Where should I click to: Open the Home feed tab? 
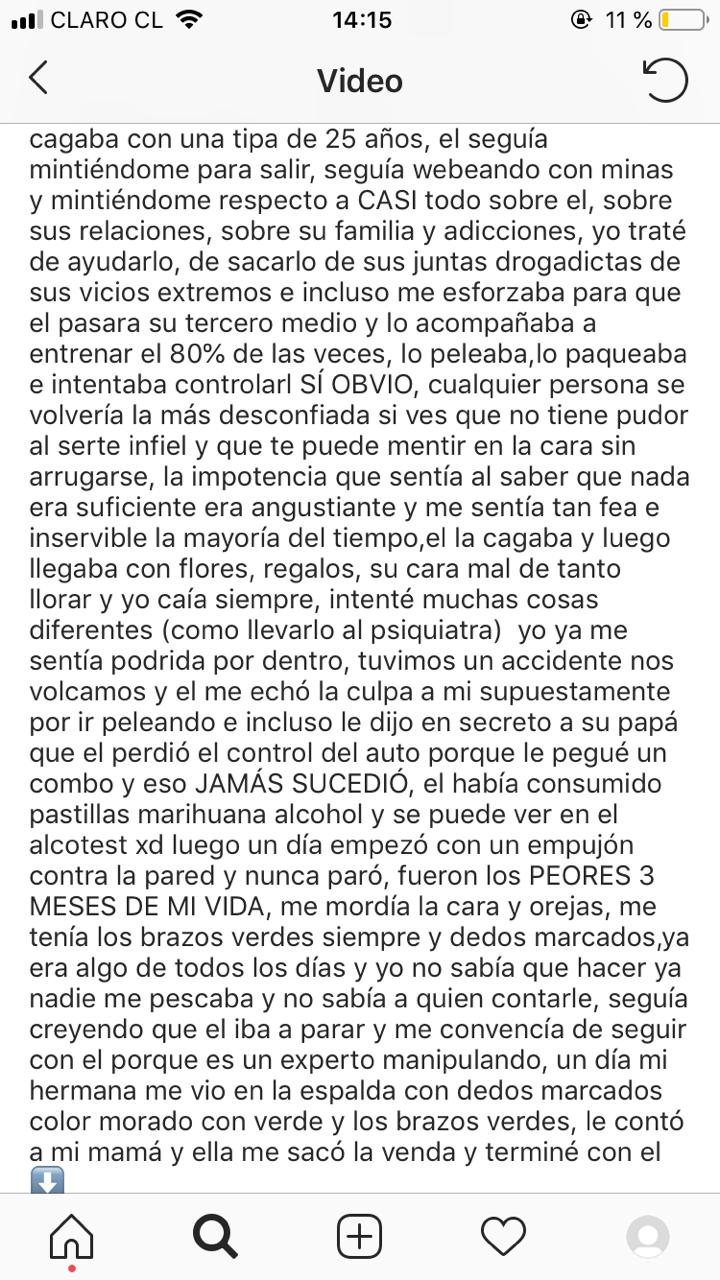72,1237
